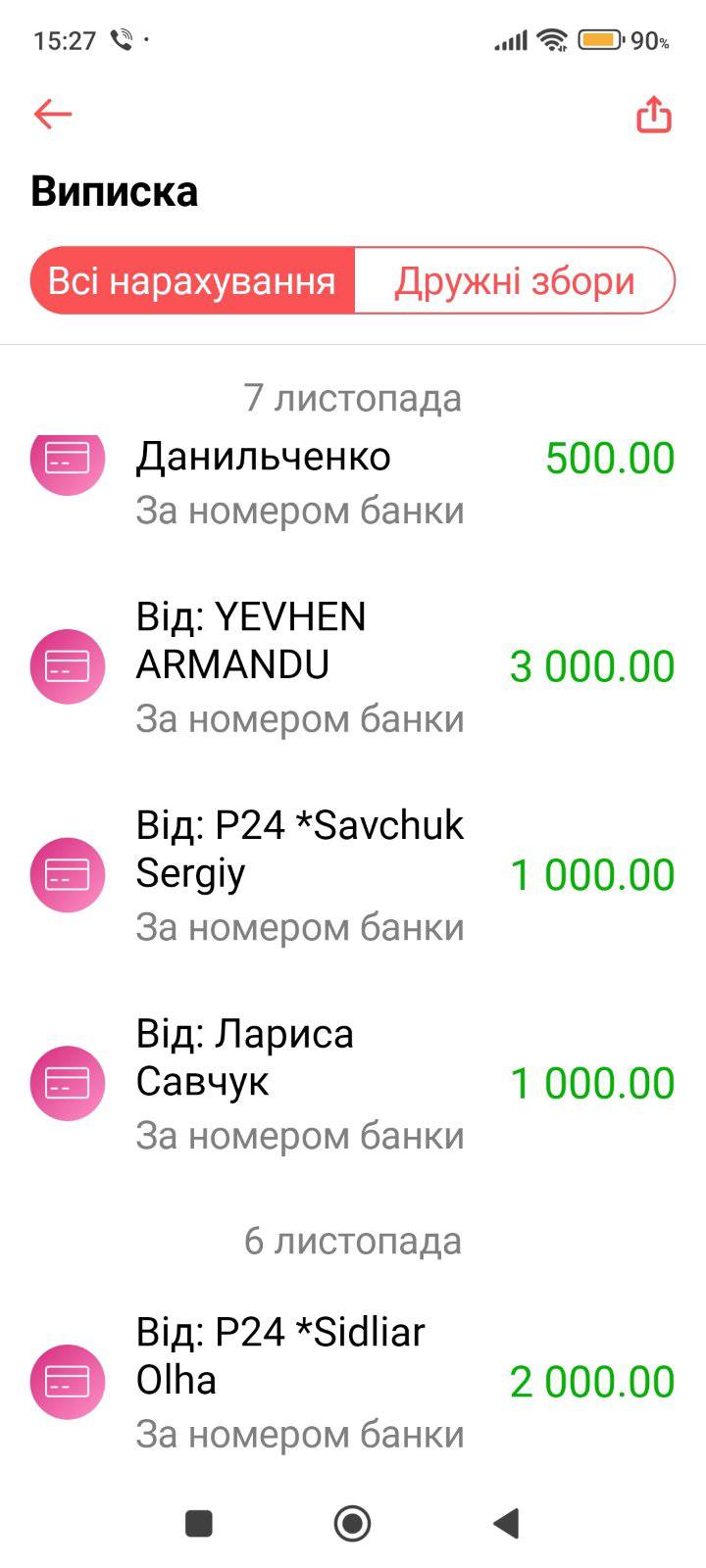Go back using the red arrow
Image resolution: width=706 pixels, height=1568 pixels.
53,114
